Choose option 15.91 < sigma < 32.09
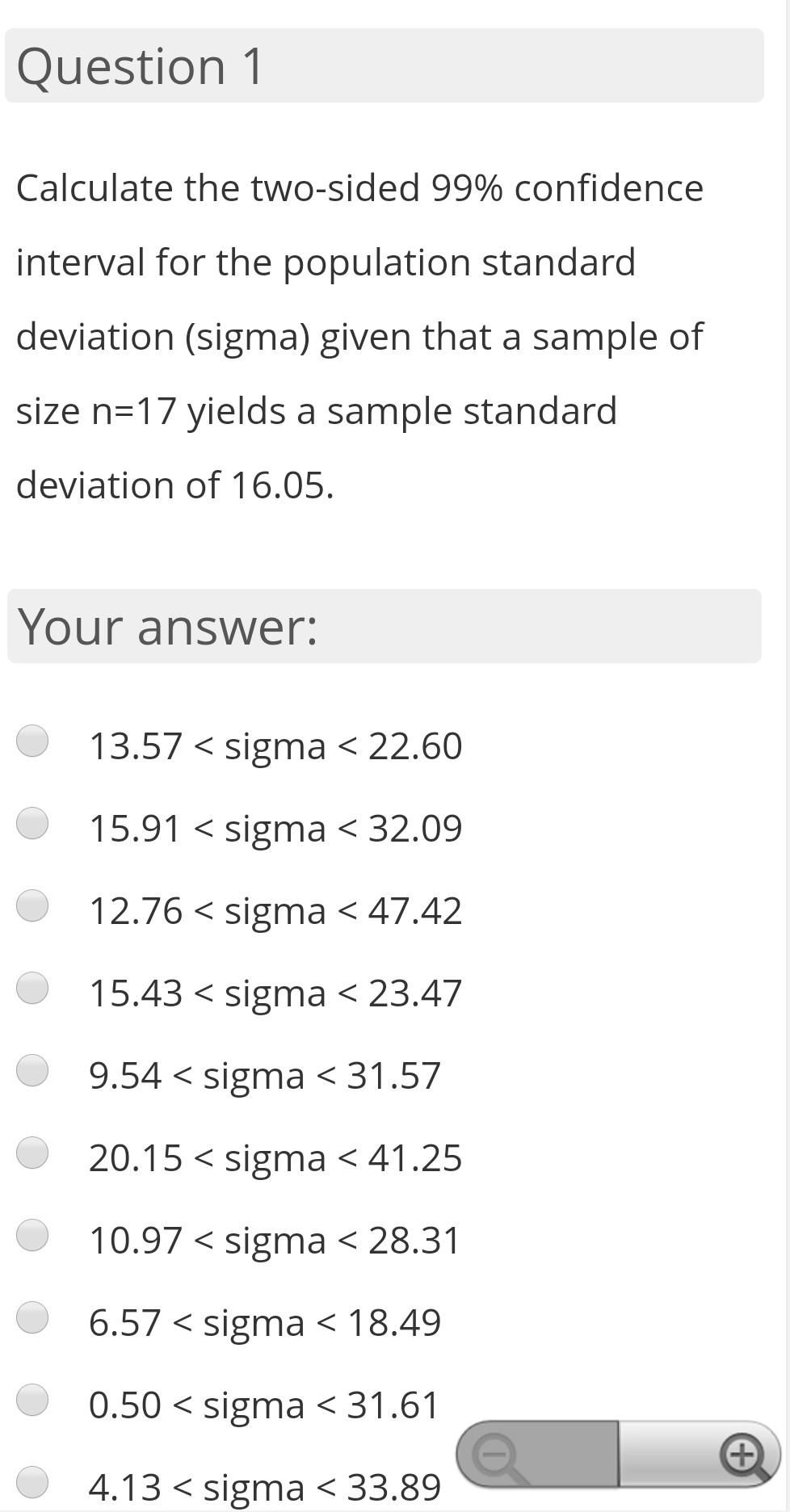 coord(32,823)
